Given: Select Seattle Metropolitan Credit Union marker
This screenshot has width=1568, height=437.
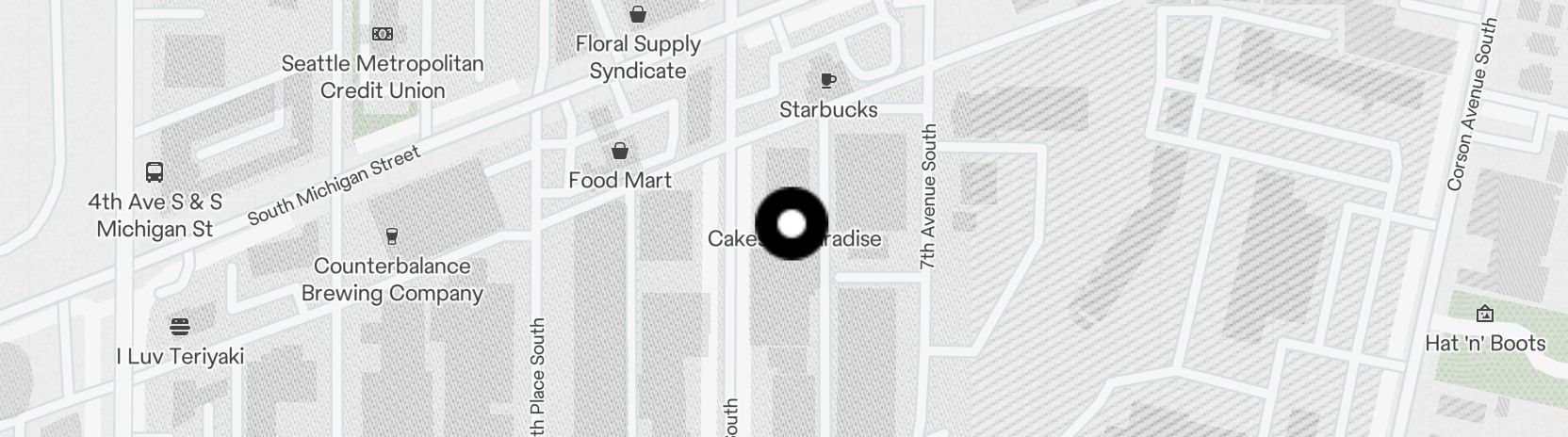Looking at the screenshot, I should pos(383,35).
